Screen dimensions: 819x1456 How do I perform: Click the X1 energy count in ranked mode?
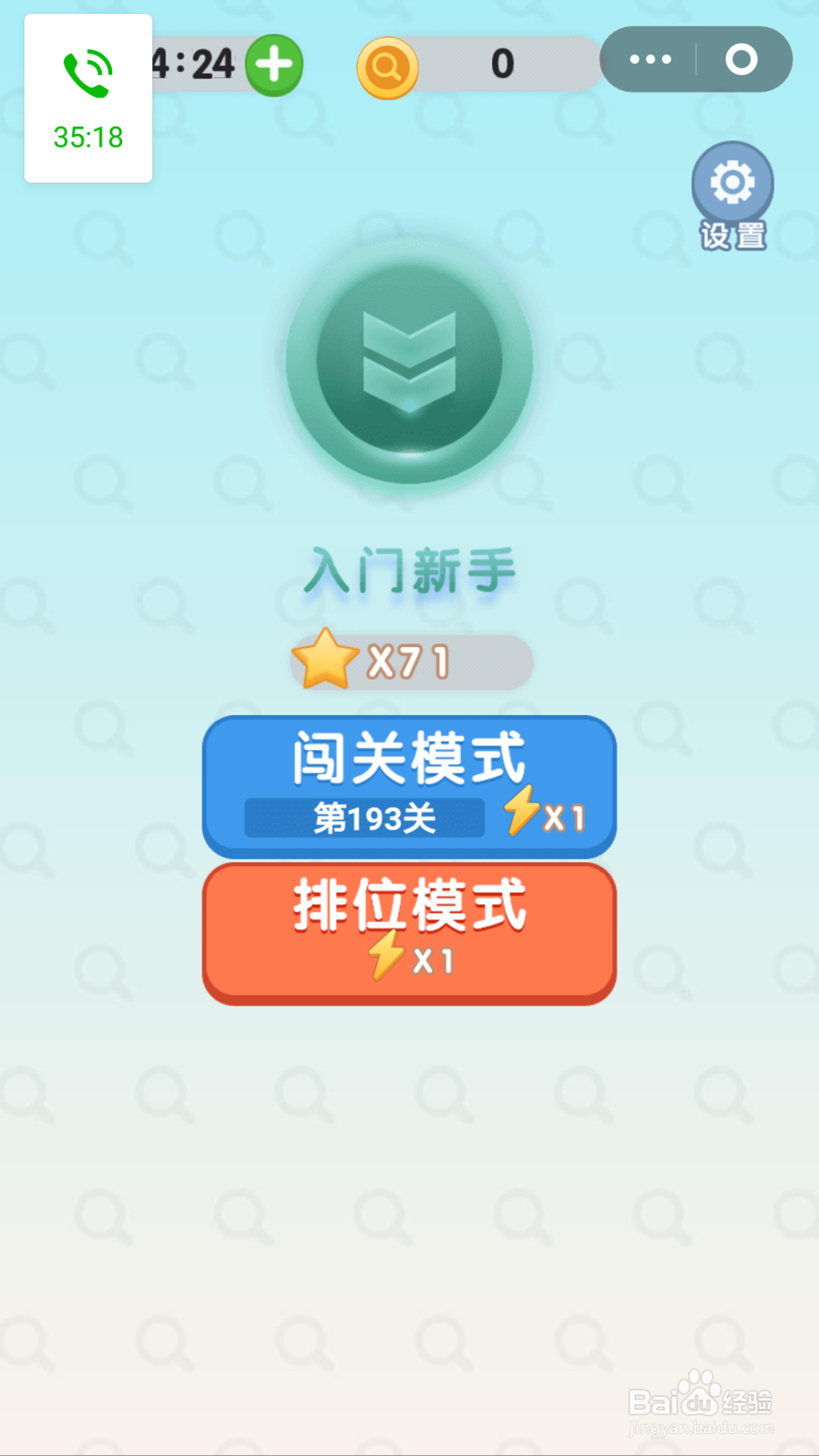tap(434, 960)
